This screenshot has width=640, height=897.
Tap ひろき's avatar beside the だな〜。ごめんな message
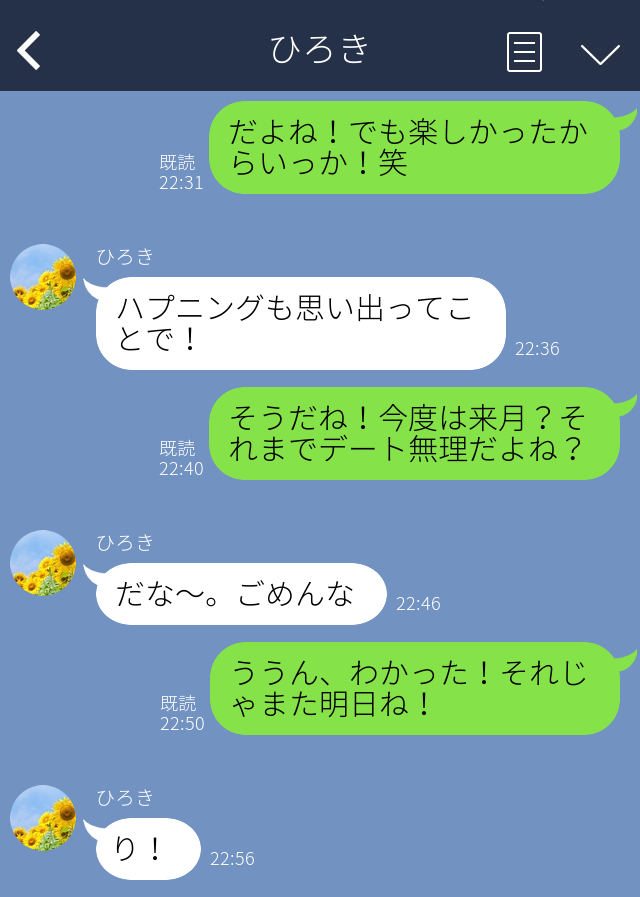43,563
